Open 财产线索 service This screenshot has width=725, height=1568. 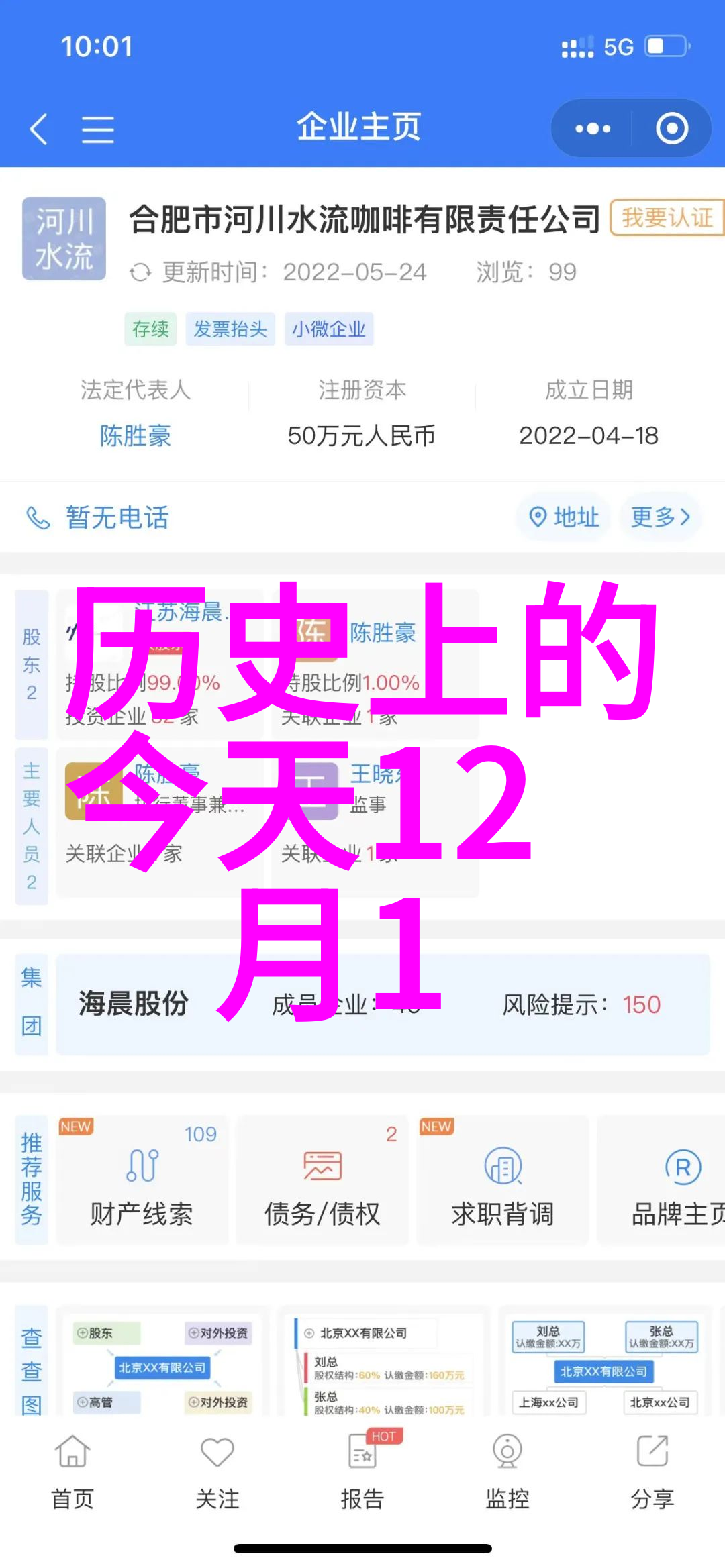(x=142, y=1181)
